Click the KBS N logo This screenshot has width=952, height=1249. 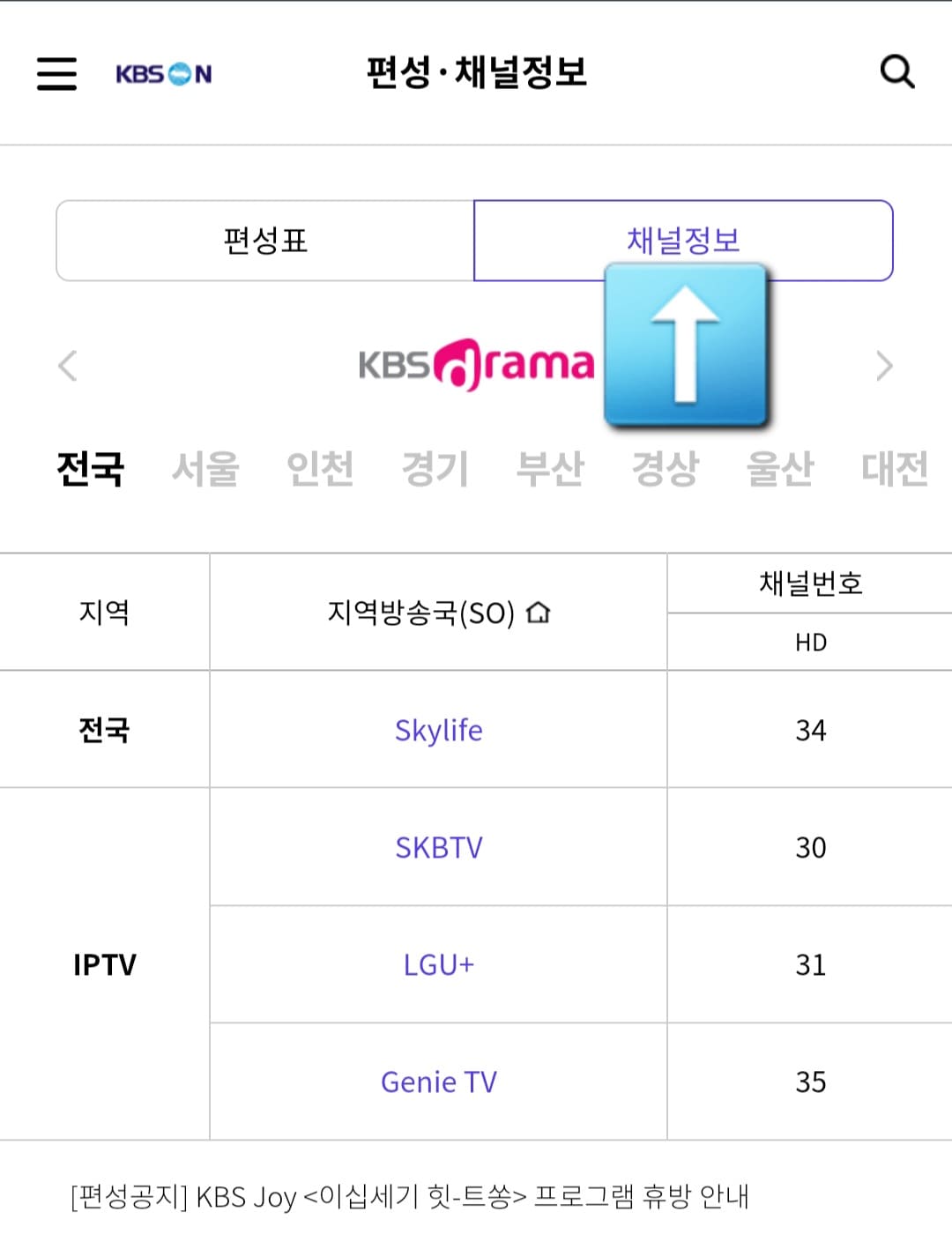[162, 74]
